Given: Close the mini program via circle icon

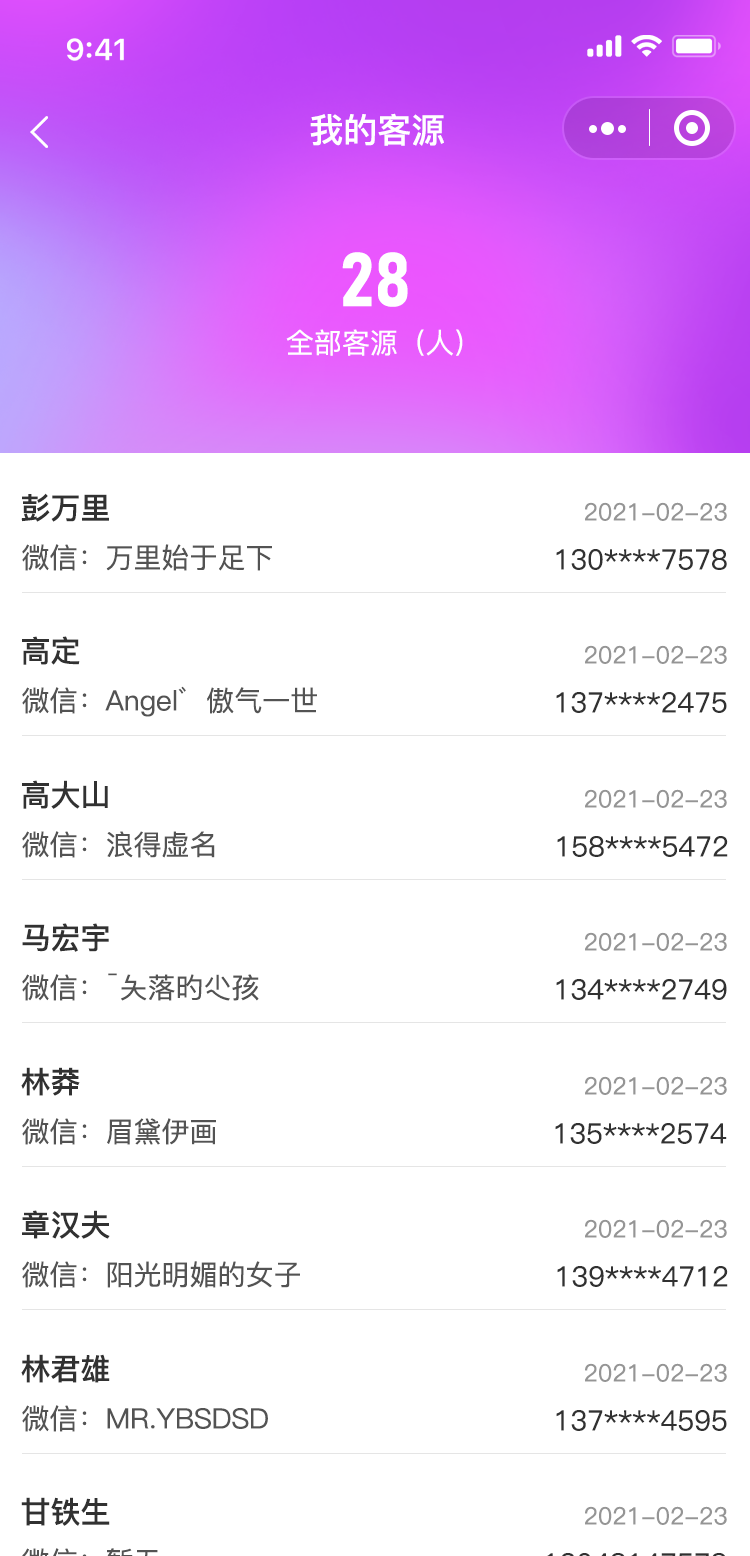Looking at the screenshot, I should click(692, 128).
